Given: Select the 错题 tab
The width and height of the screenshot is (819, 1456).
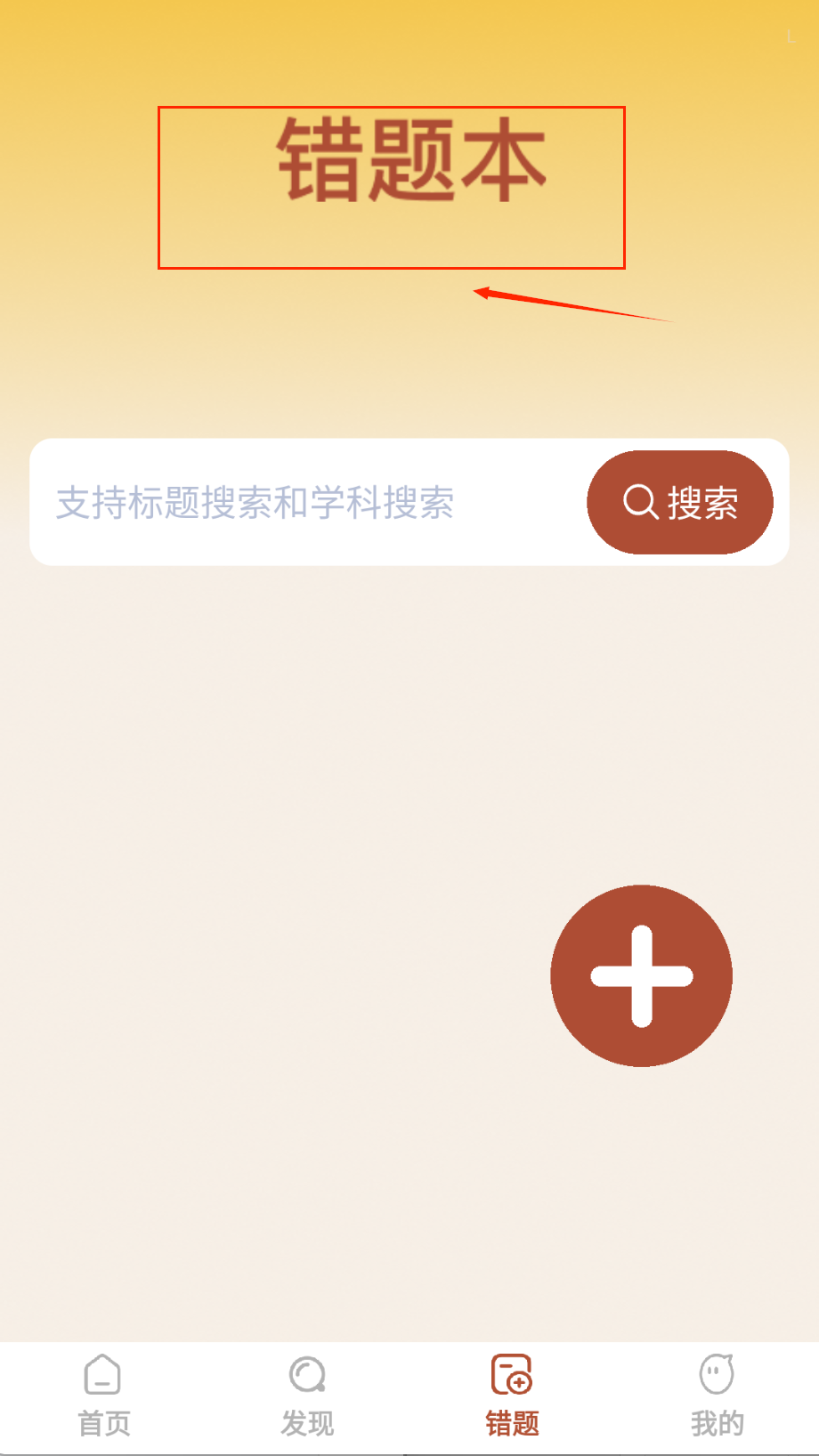Looking at the screenshot, I should [x=512, y=1395].
